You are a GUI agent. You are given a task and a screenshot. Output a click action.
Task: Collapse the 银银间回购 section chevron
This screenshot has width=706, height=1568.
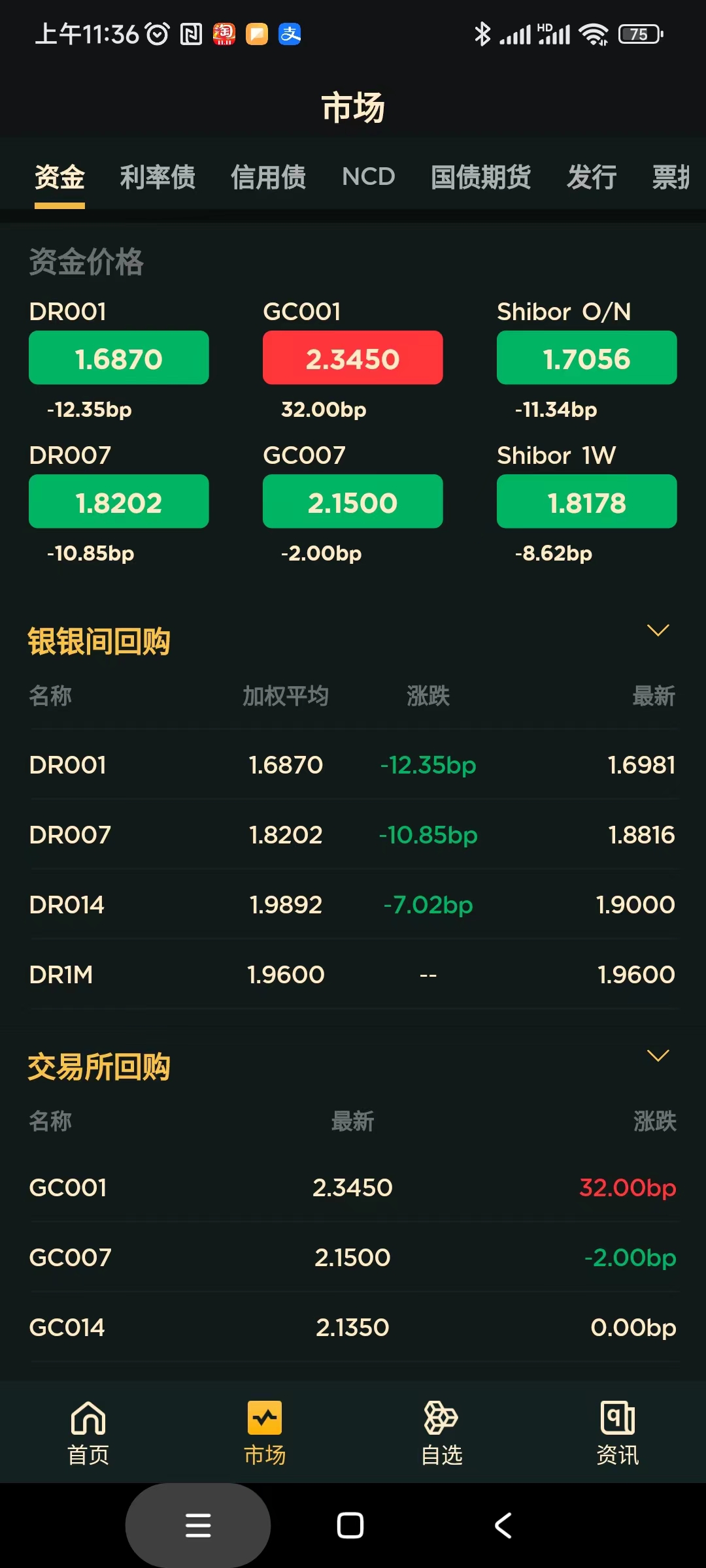(x=658, y=629)
